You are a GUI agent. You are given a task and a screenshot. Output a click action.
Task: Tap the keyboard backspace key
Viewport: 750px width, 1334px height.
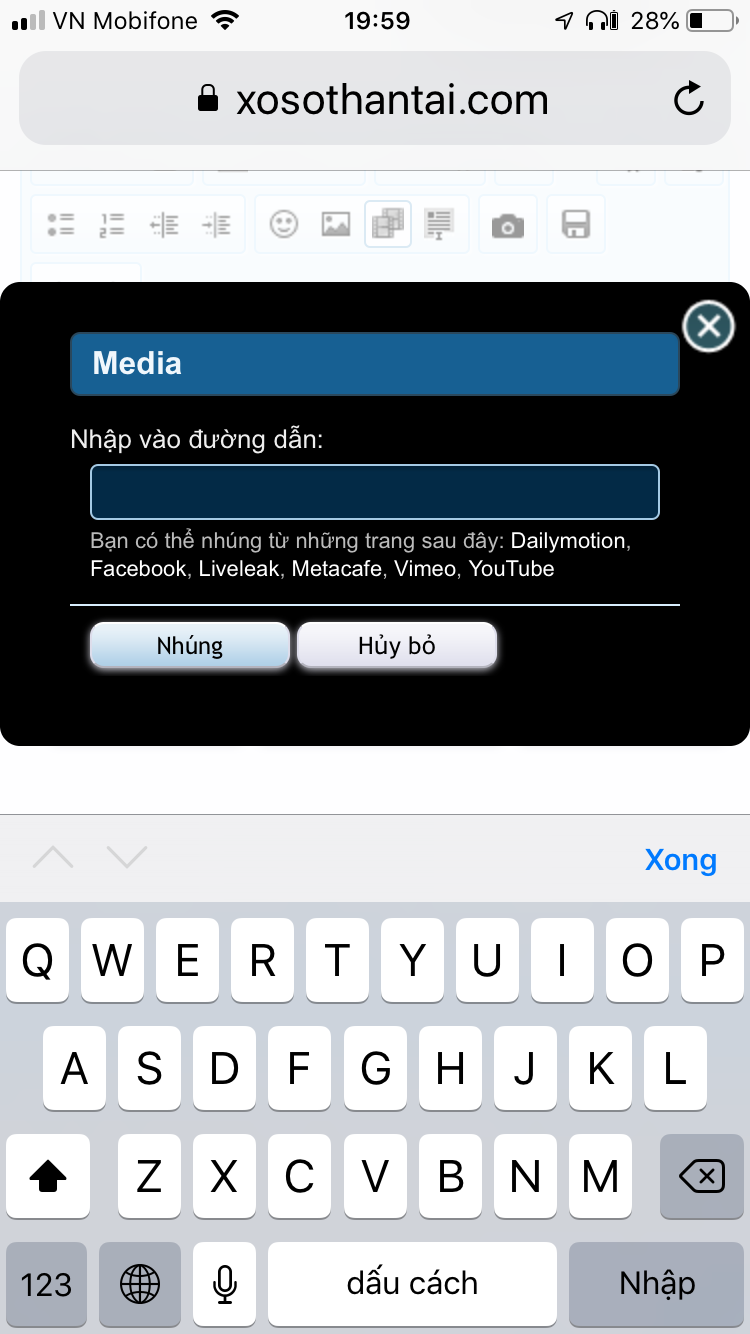point(701,1177)
